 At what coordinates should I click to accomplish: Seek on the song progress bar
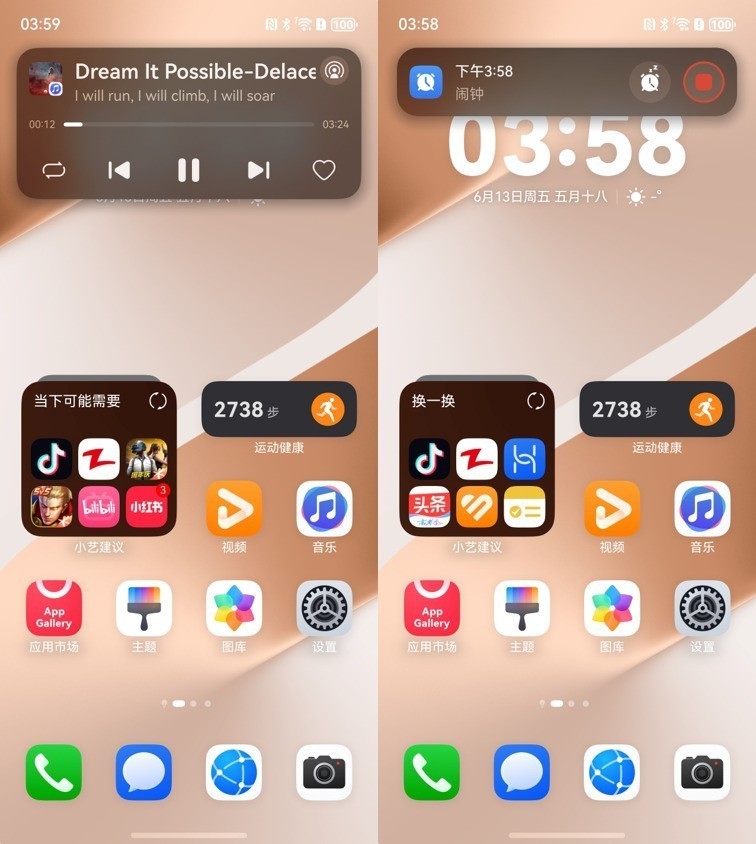pyautogui.click(x=188, y=125)
